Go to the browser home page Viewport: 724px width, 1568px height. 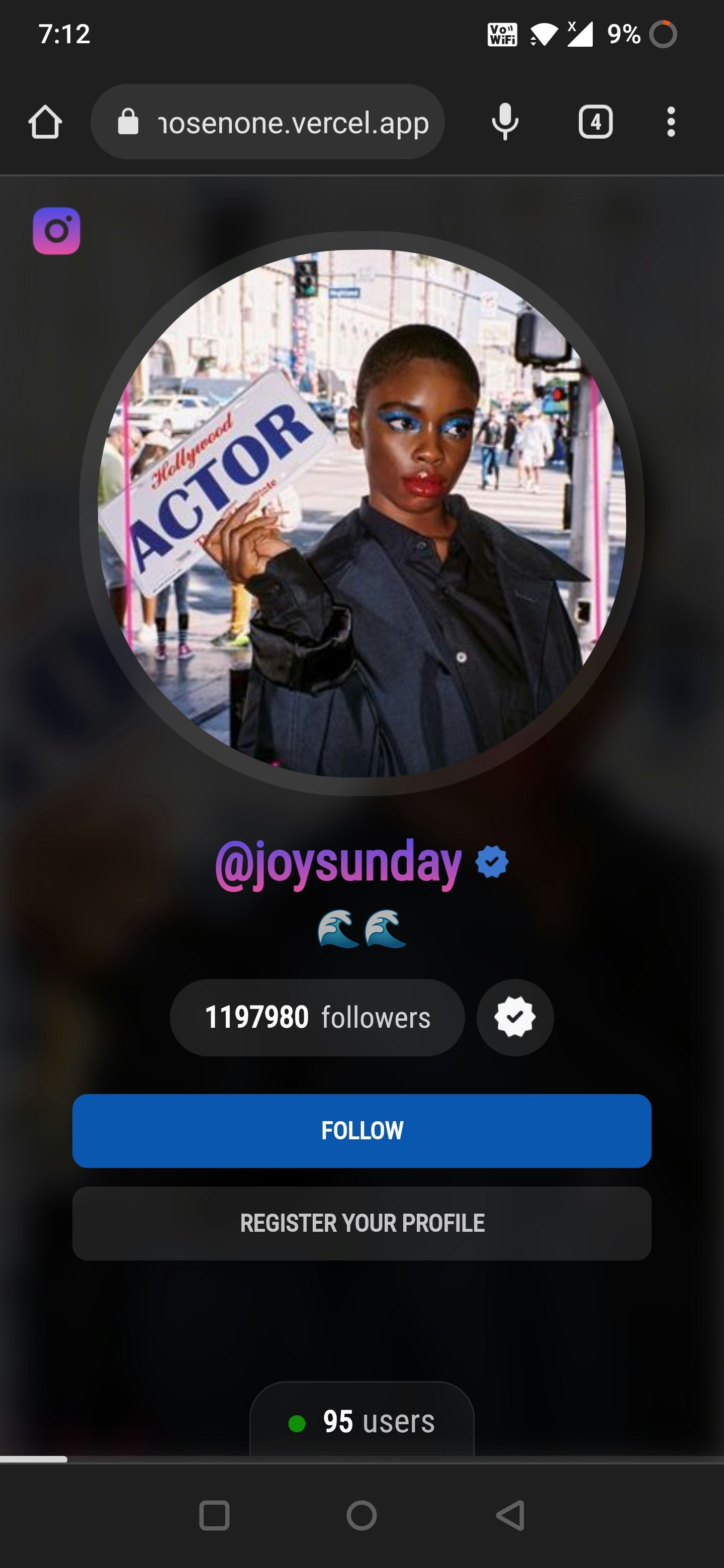(x=45, y=122)
